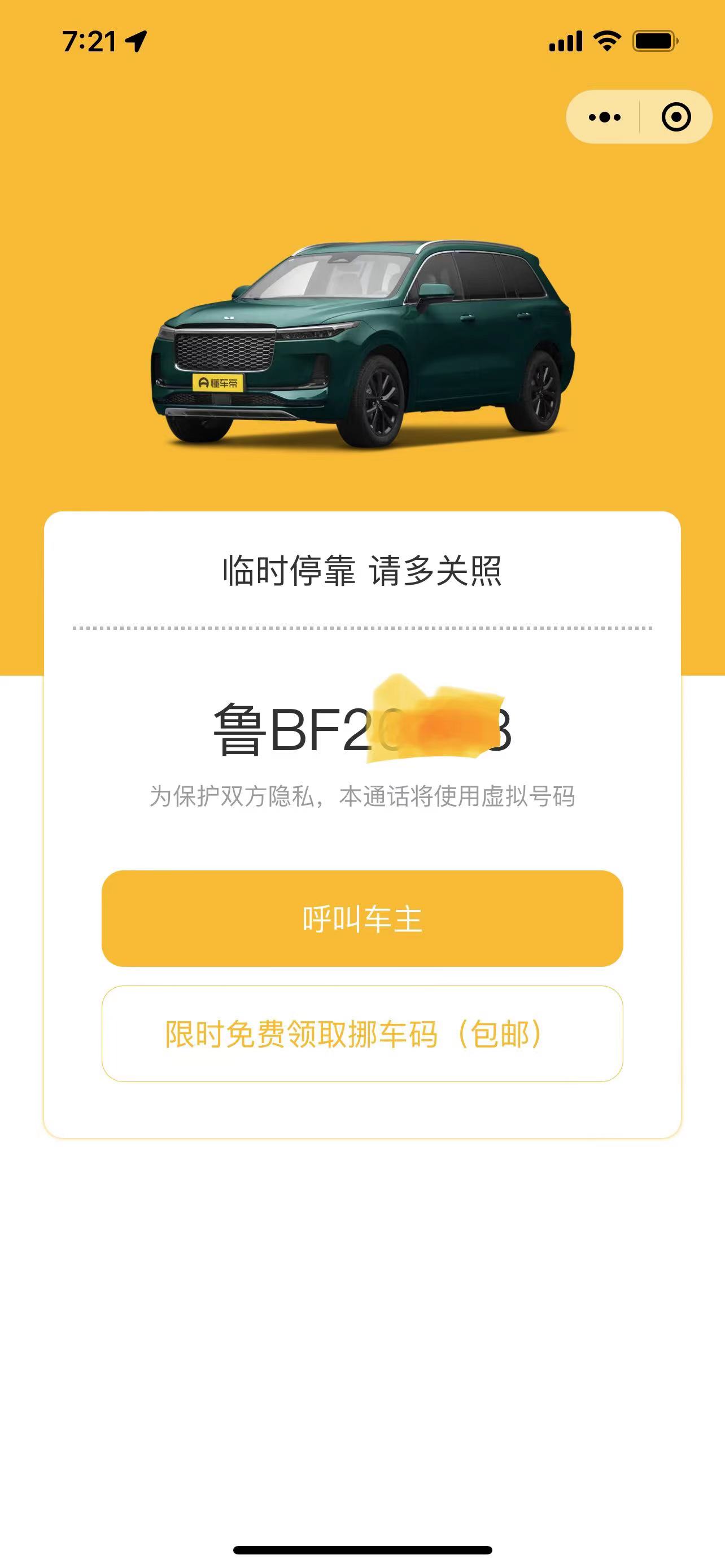This screenshot has width=725, height=1568.
Task: Call the car owner (呼叫车主)
Action: [362, 918]
